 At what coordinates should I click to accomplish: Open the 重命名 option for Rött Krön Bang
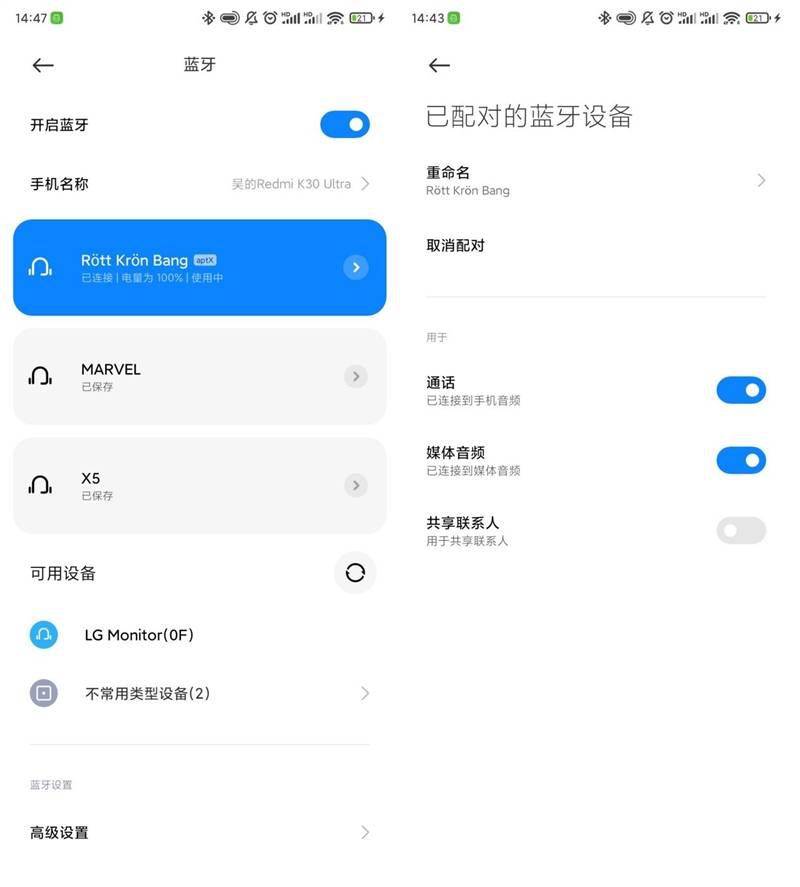[x=595, y=180]
